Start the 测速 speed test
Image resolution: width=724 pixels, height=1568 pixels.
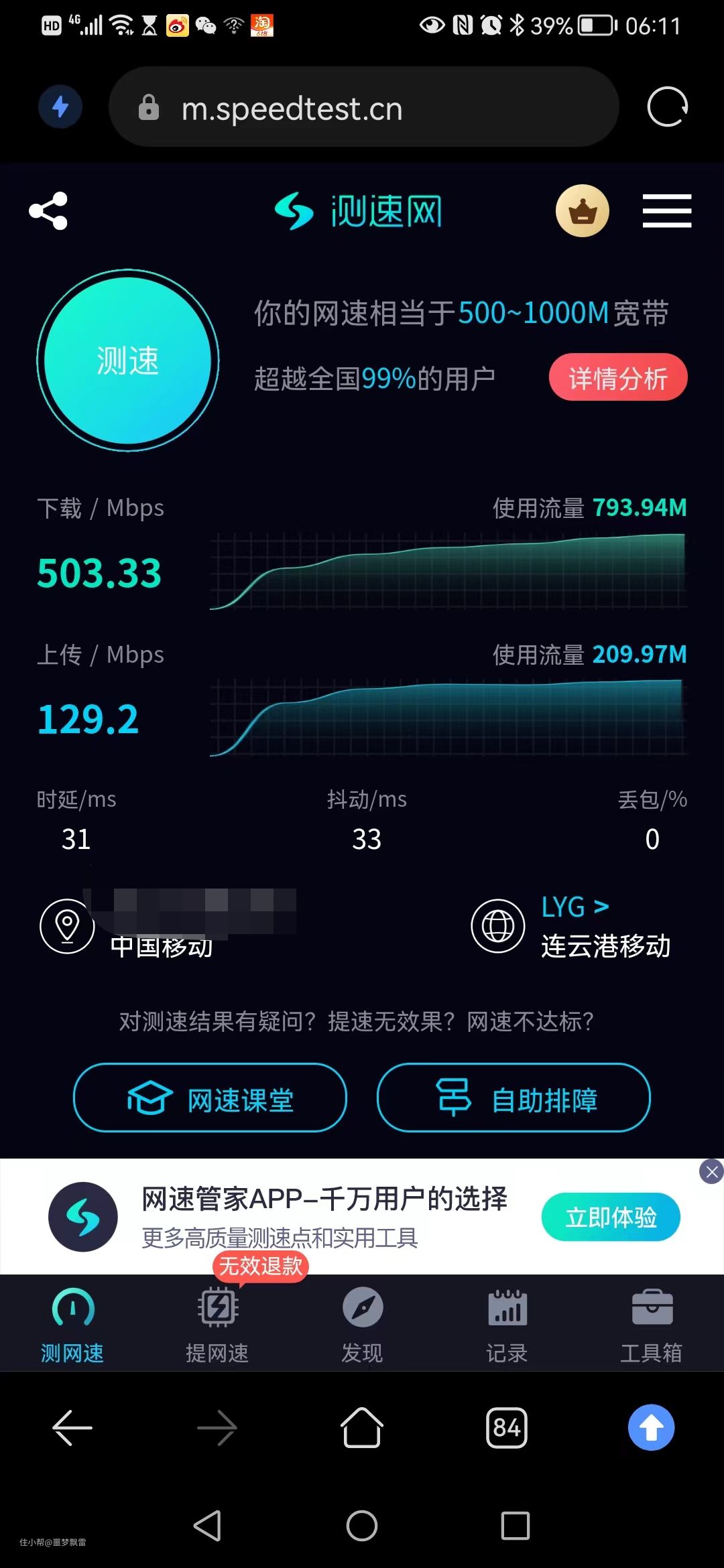point(128,361)
